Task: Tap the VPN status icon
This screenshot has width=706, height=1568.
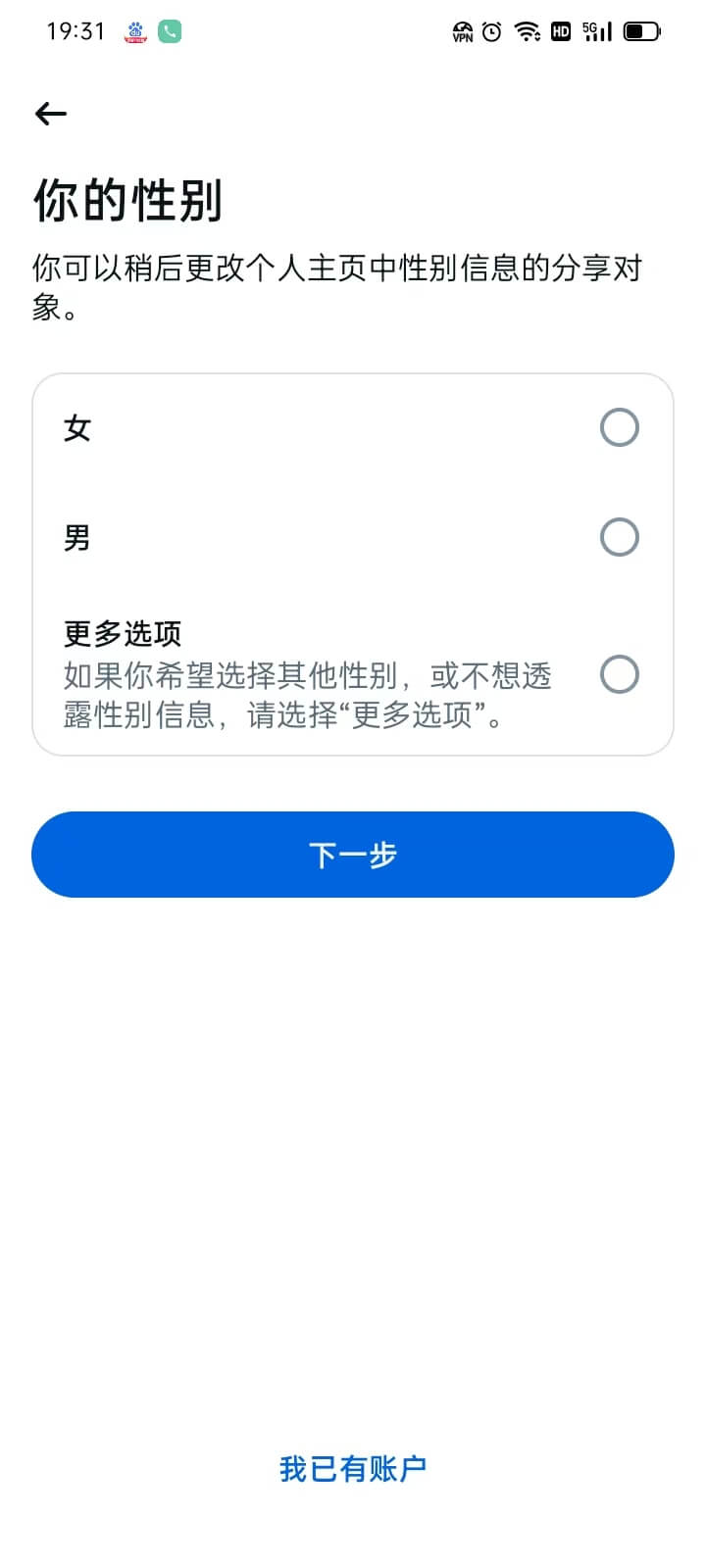Action: tap(461, 32)
